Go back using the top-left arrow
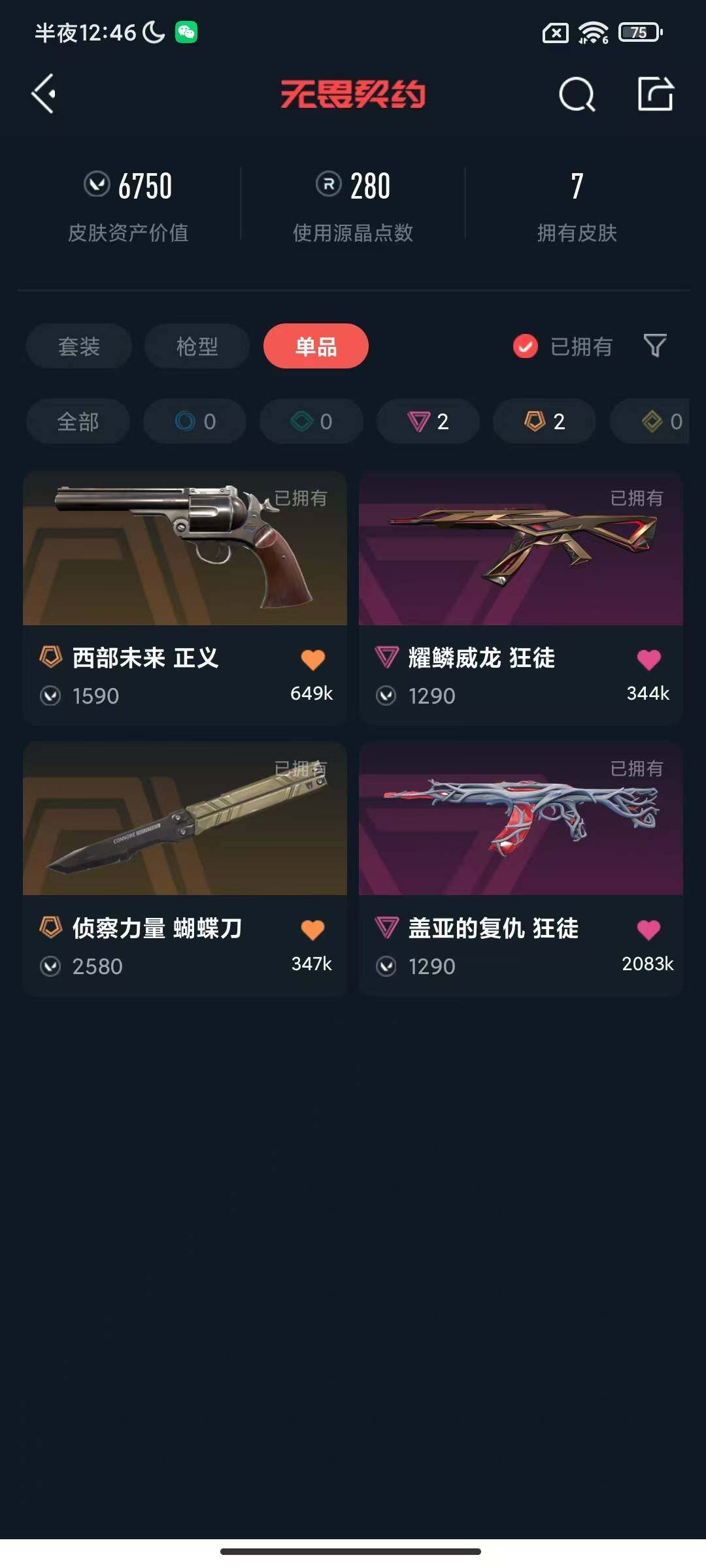706x1568 pixels. click(x=44, y=94)
